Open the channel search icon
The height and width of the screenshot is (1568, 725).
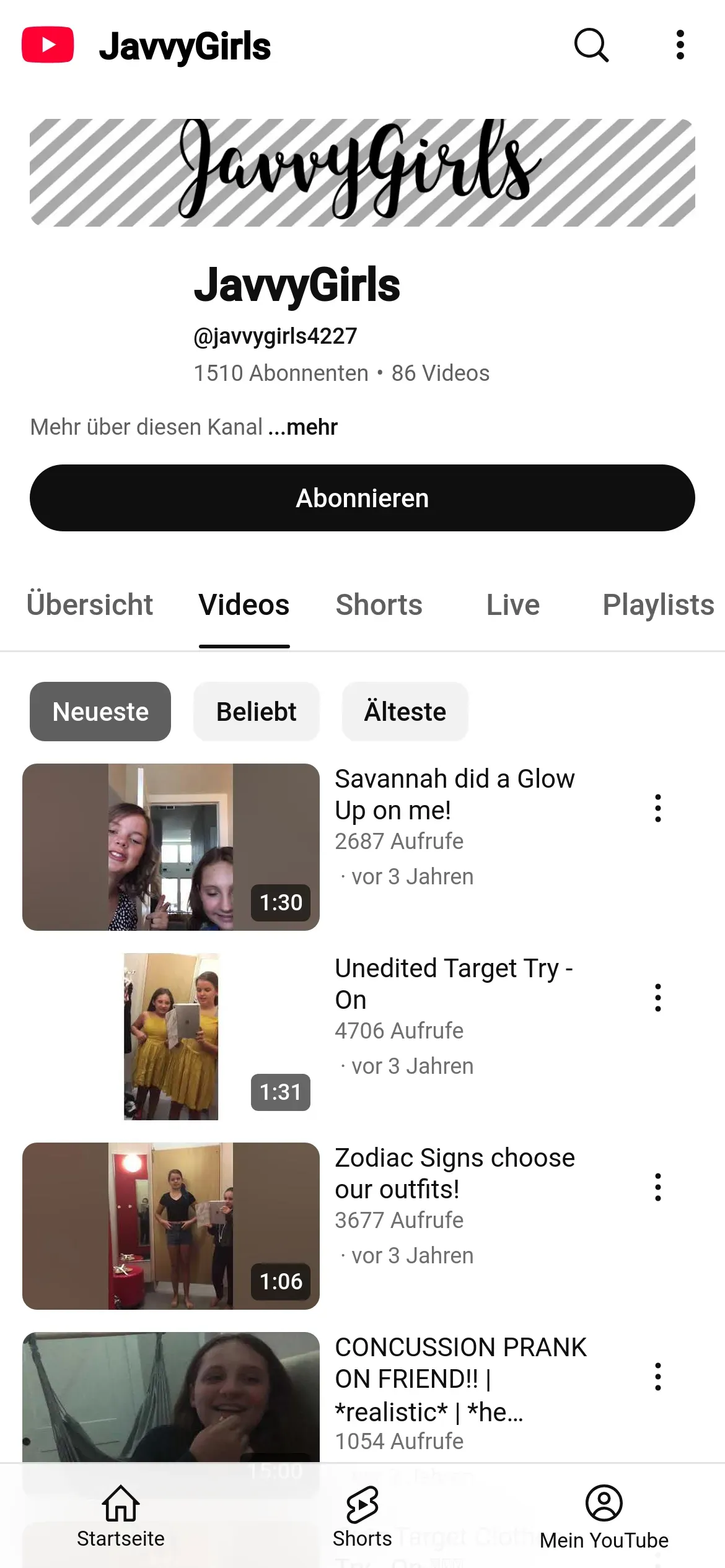click(591, 45)
